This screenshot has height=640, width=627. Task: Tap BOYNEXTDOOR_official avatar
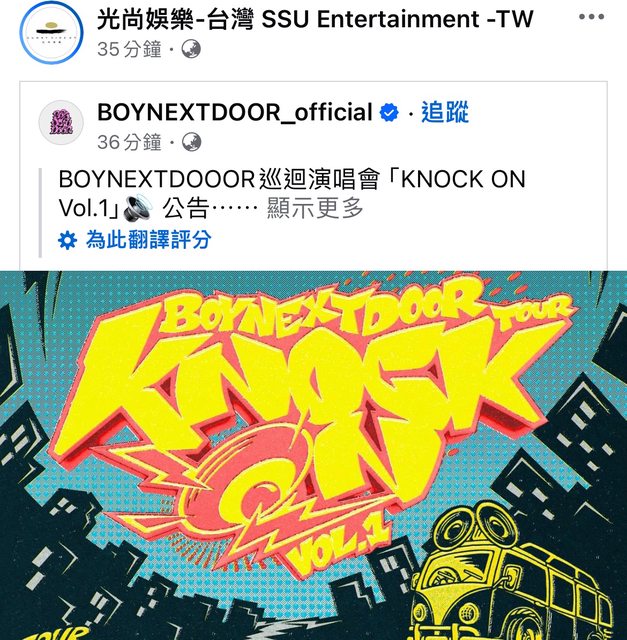tap(62, 125)
